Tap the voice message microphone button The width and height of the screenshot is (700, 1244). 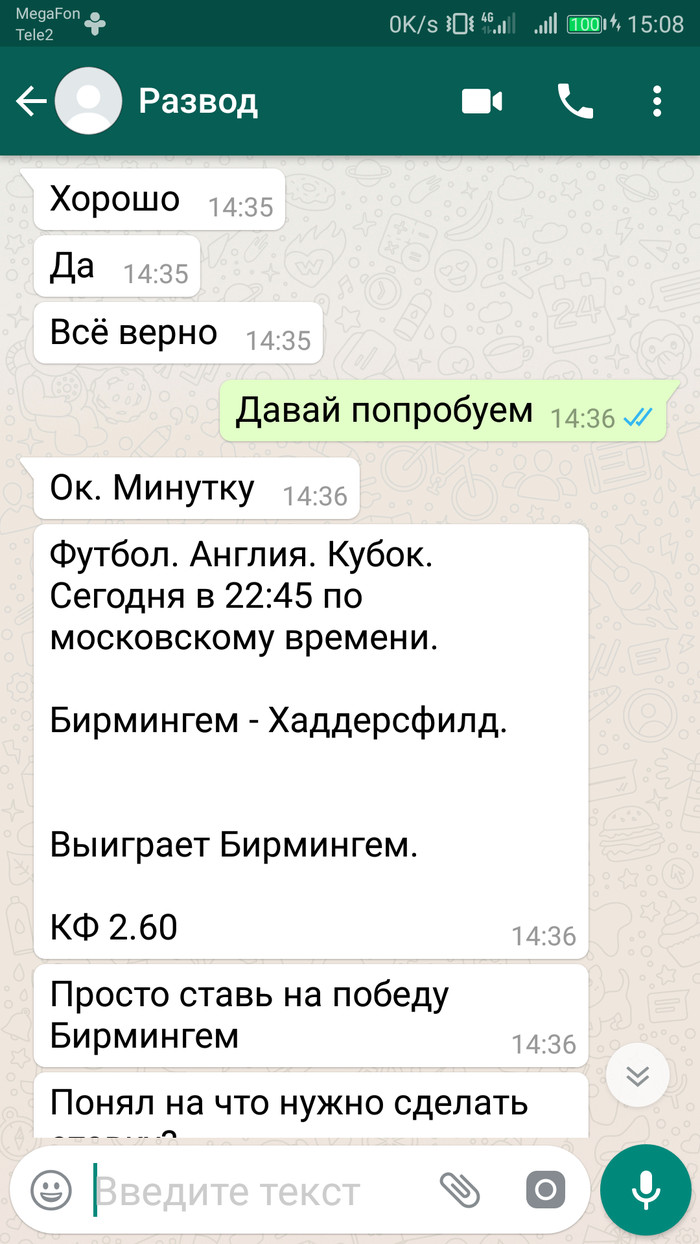(x=645, y=1190)
